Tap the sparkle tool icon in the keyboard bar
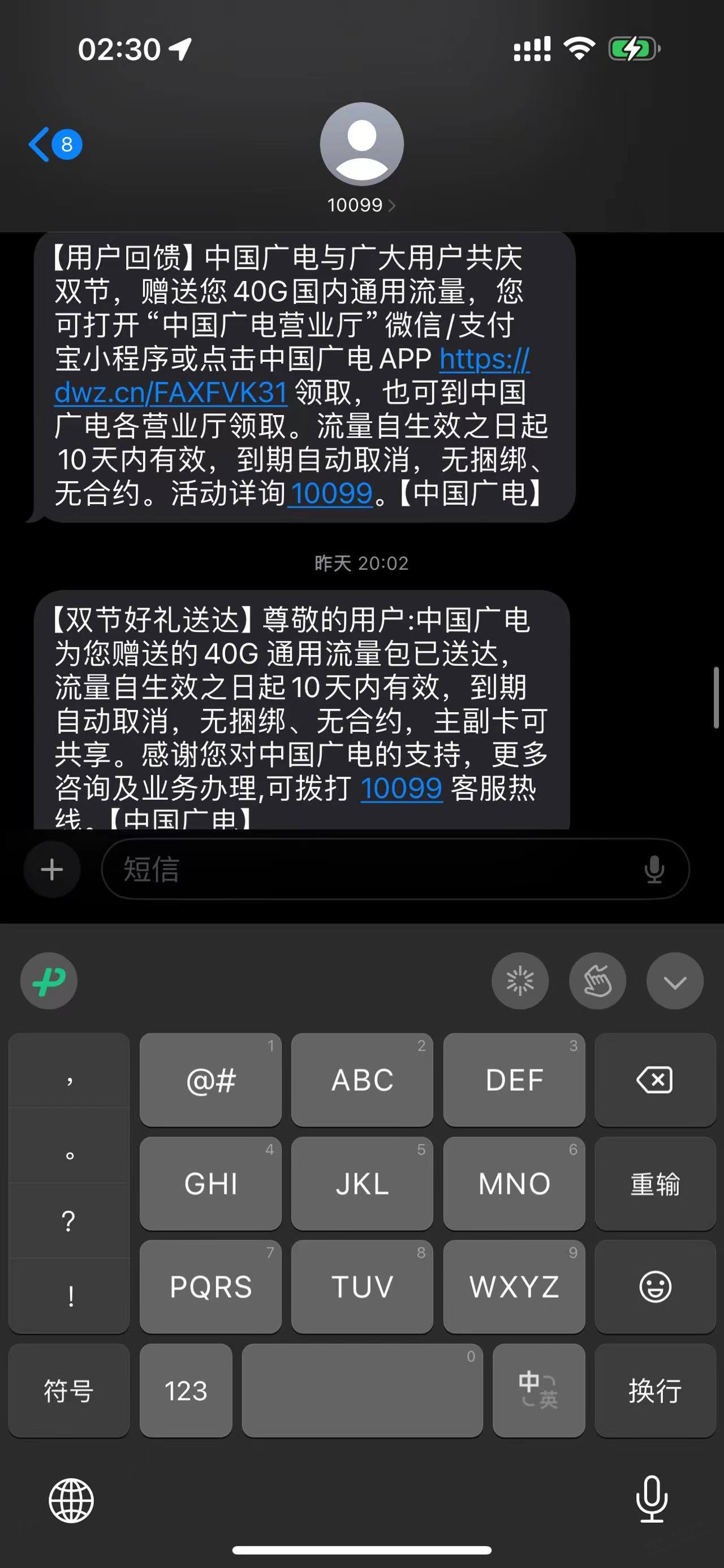This screenshot has width=724, height=1568. point(519,981)
